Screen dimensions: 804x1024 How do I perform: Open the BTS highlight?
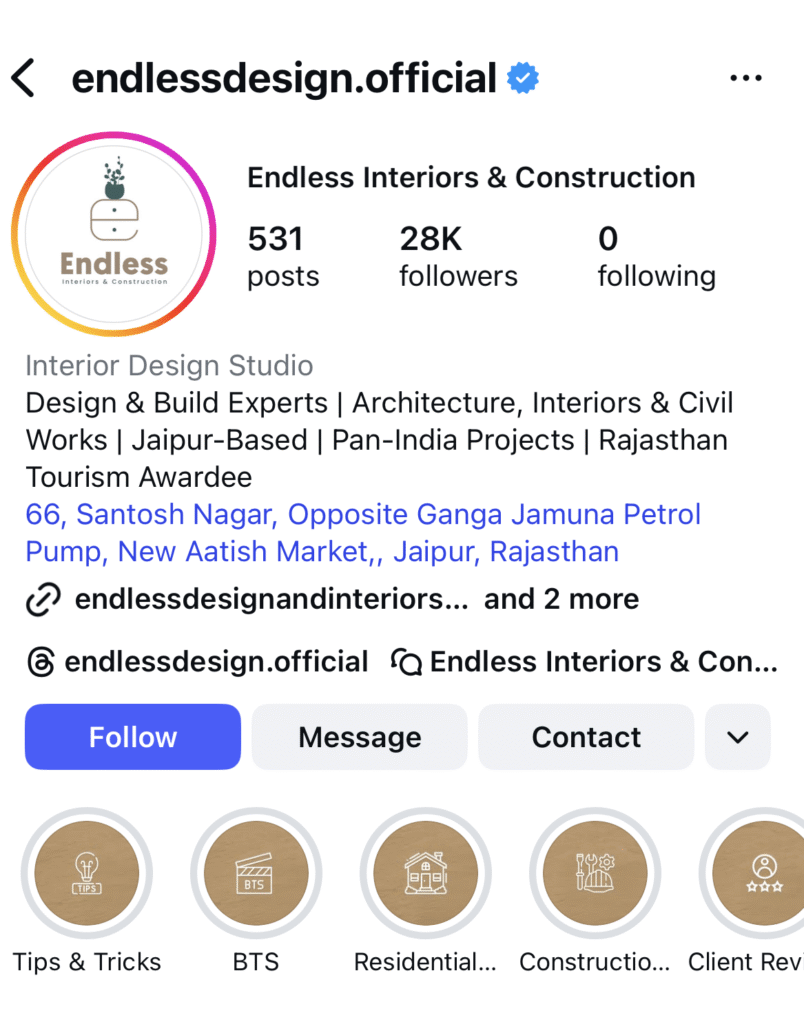[x=256, y=873]
